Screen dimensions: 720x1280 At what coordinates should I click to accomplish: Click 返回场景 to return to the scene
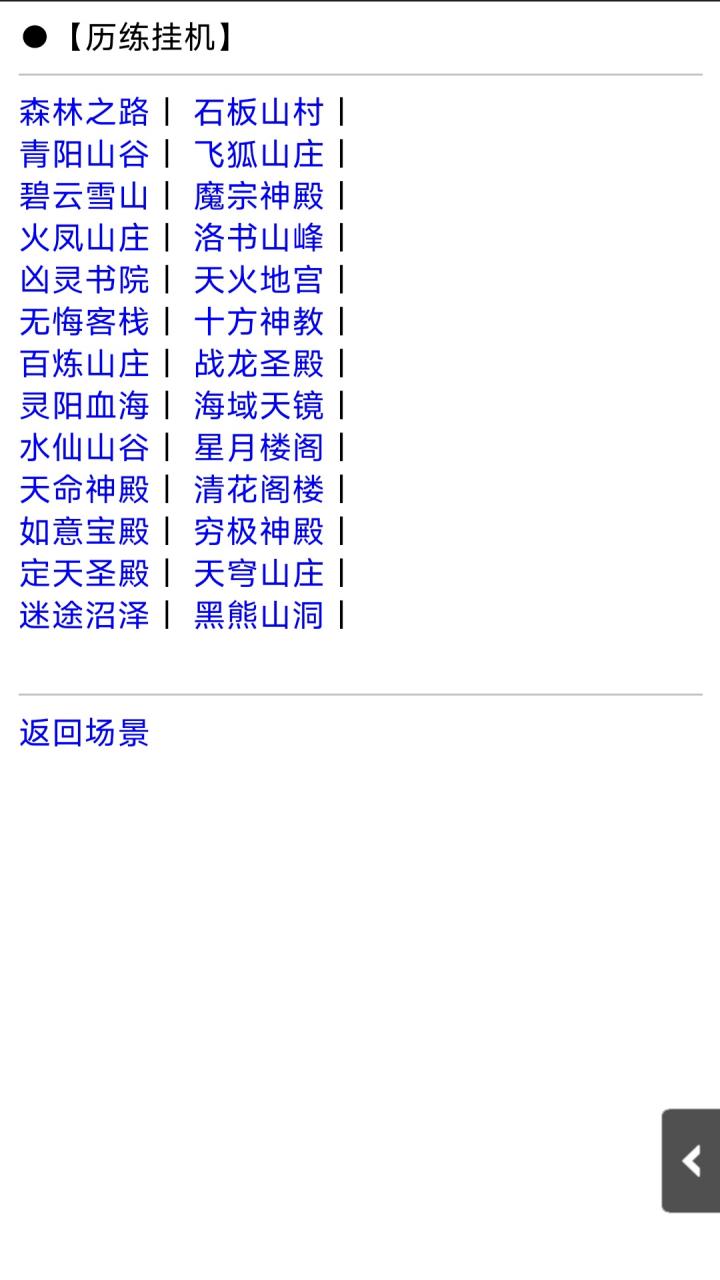click(x=83, y=734)
